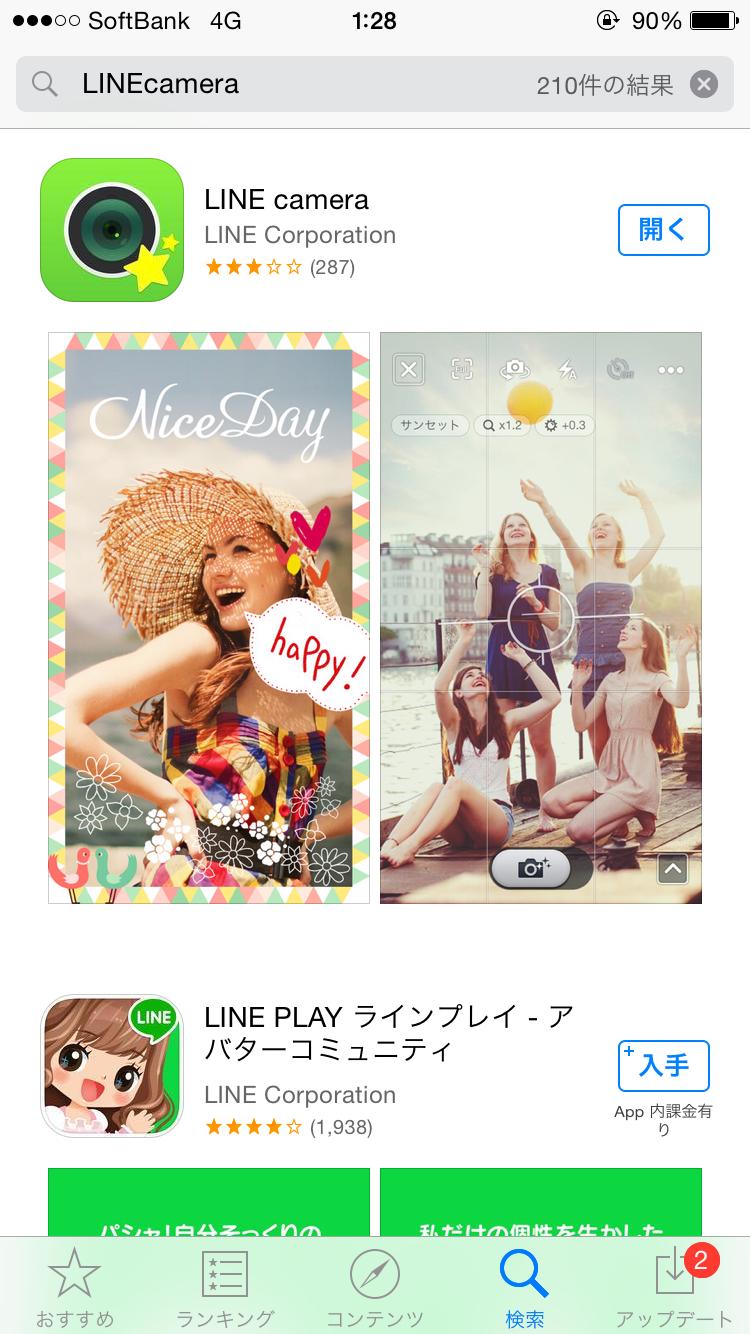This screenshot has height=1334, width=750.
Task: View the Nice Day screenshot preview
Action: pyautogui.click(x=209, y=617)
